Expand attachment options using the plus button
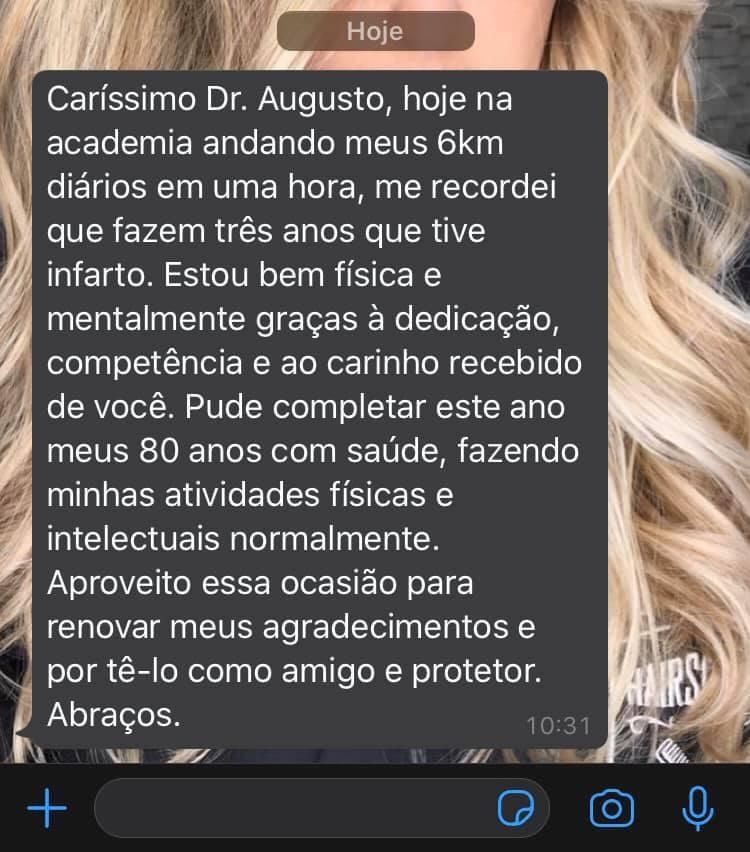This screenshot has width=750, height=852. [x=46, y=807]
